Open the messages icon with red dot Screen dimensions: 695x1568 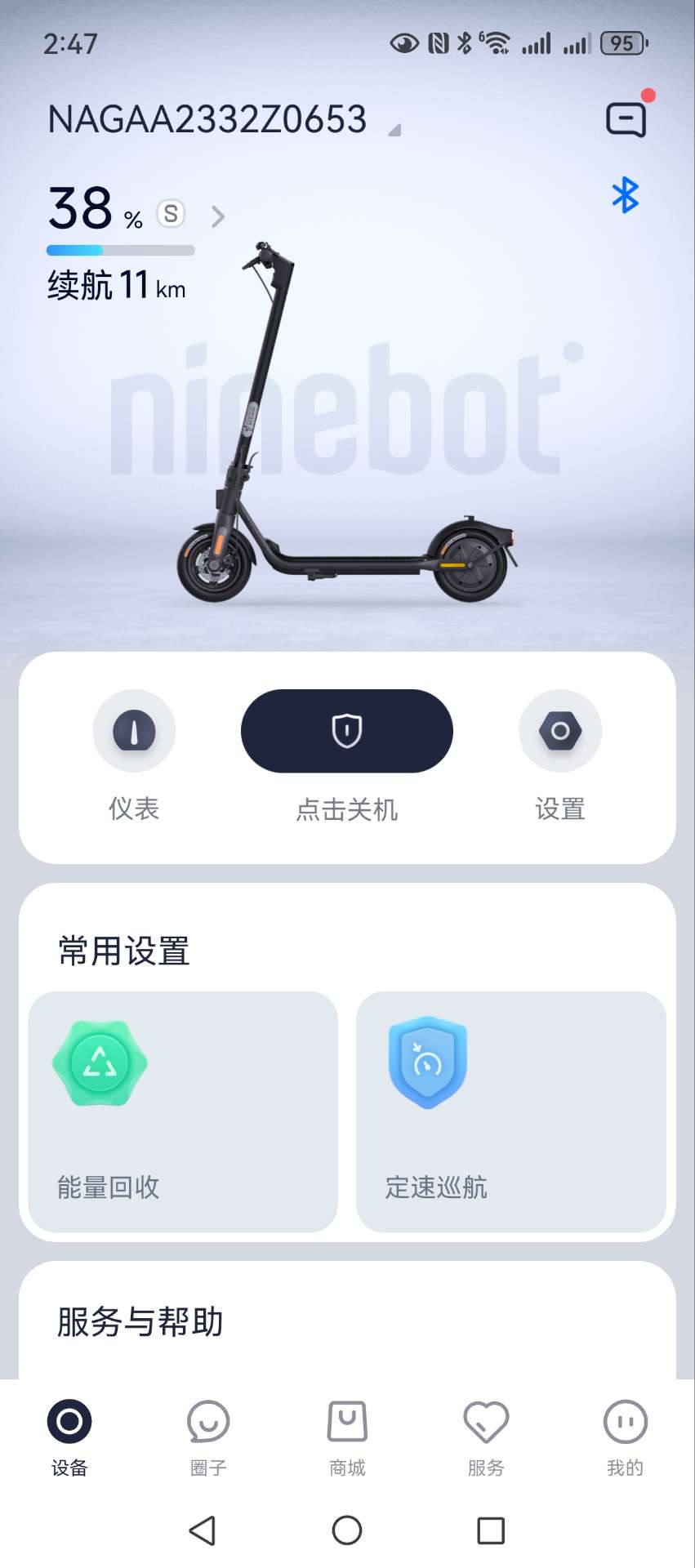click(627, 118)
